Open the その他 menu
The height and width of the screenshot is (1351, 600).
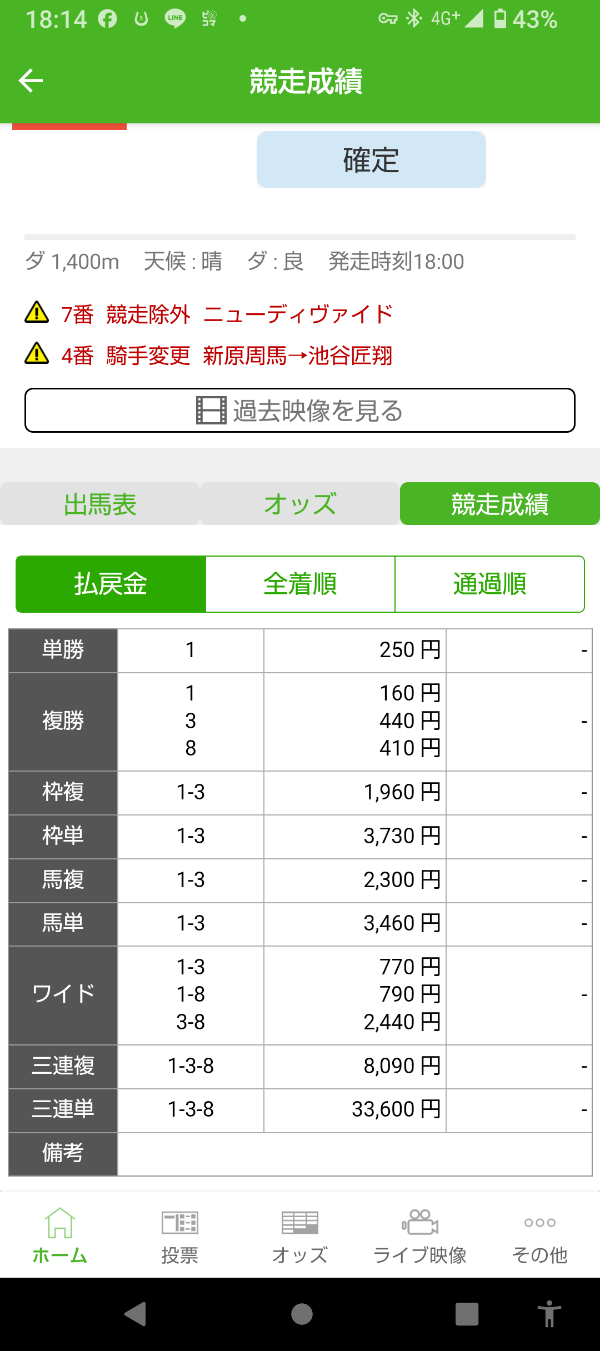[540, 1236]
